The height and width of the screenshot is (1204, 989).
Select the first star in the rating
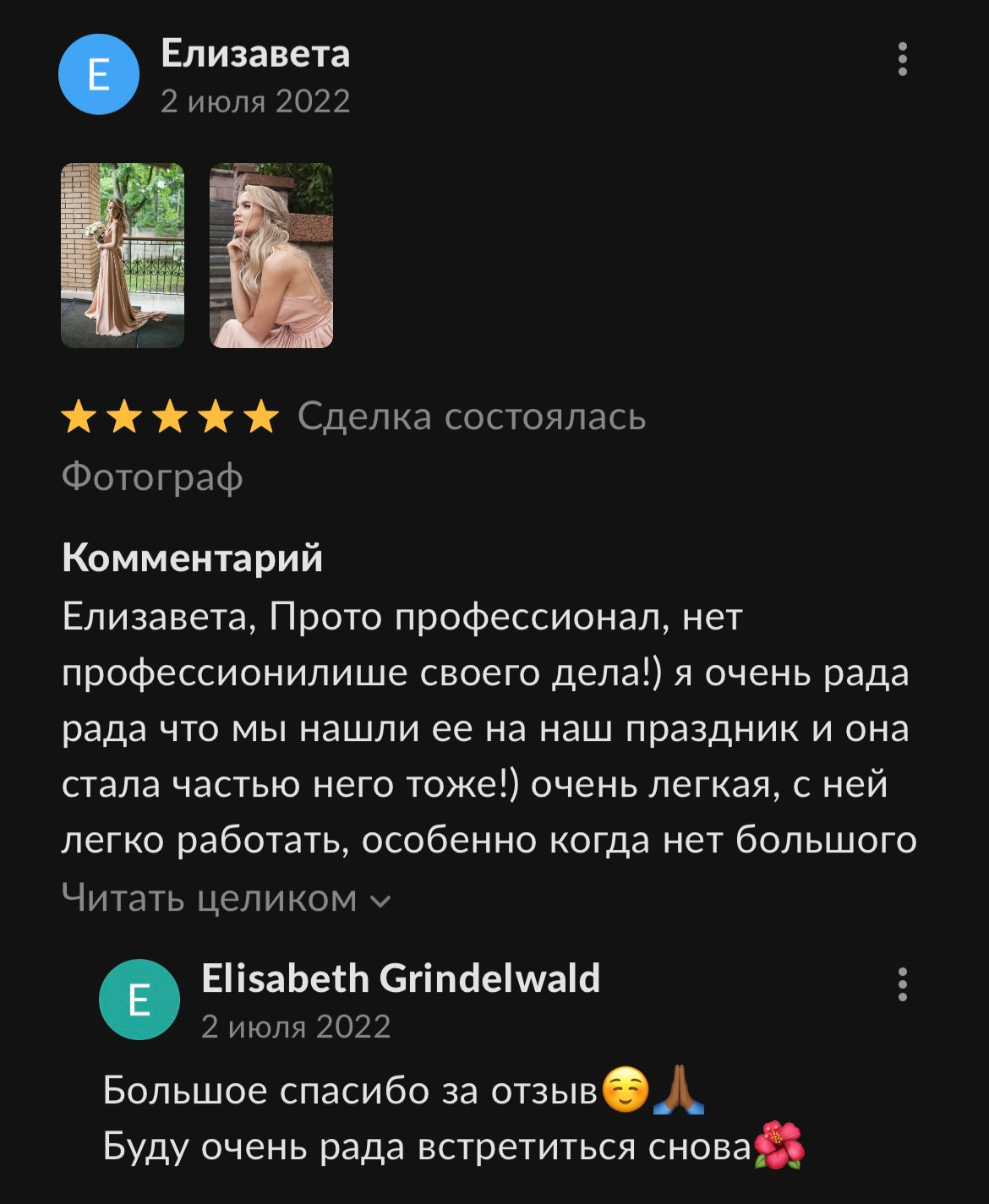tap(79, 416)
